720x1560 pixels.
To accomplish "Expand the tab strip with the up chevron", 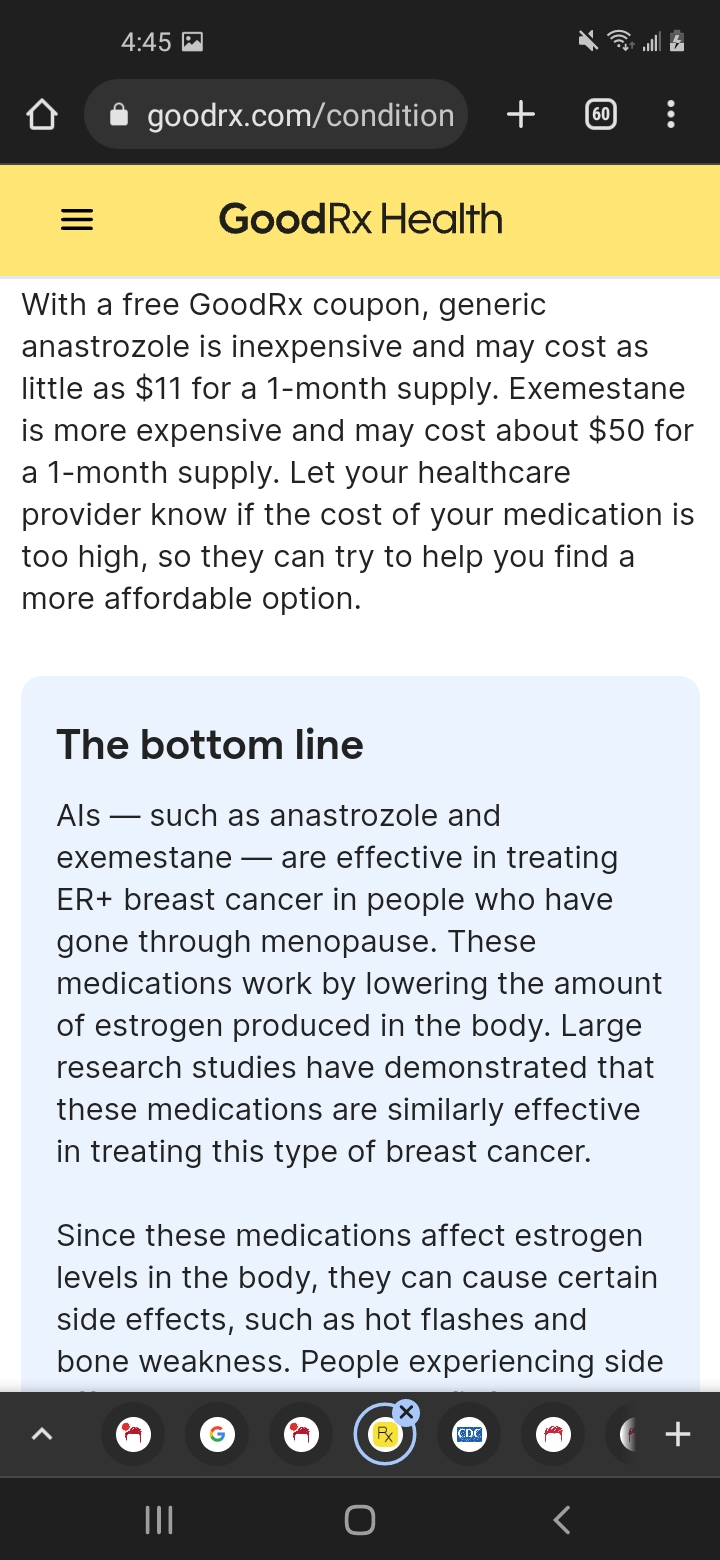I will pyautogui.click(x=41, y=1435).
